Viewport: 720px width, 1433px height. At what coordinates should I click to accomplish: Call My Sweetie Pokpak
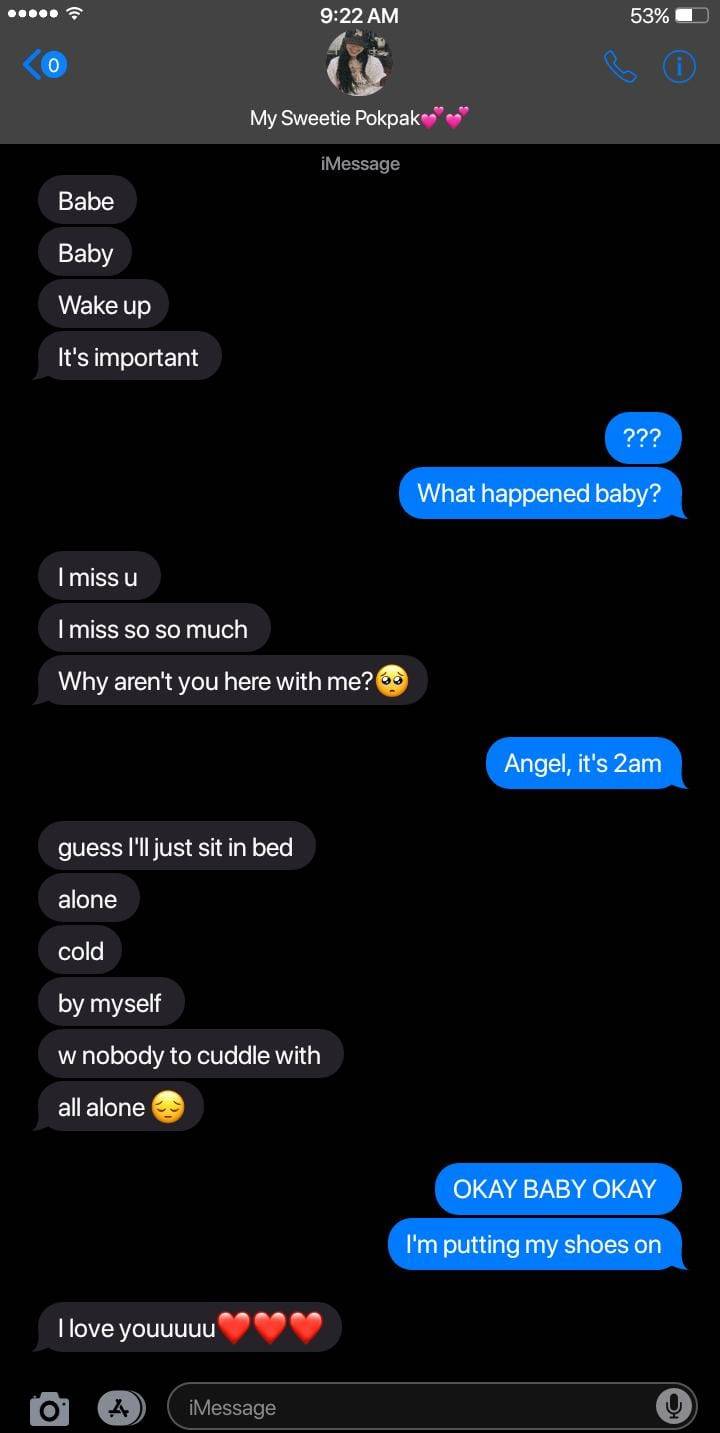click(620, 66)
